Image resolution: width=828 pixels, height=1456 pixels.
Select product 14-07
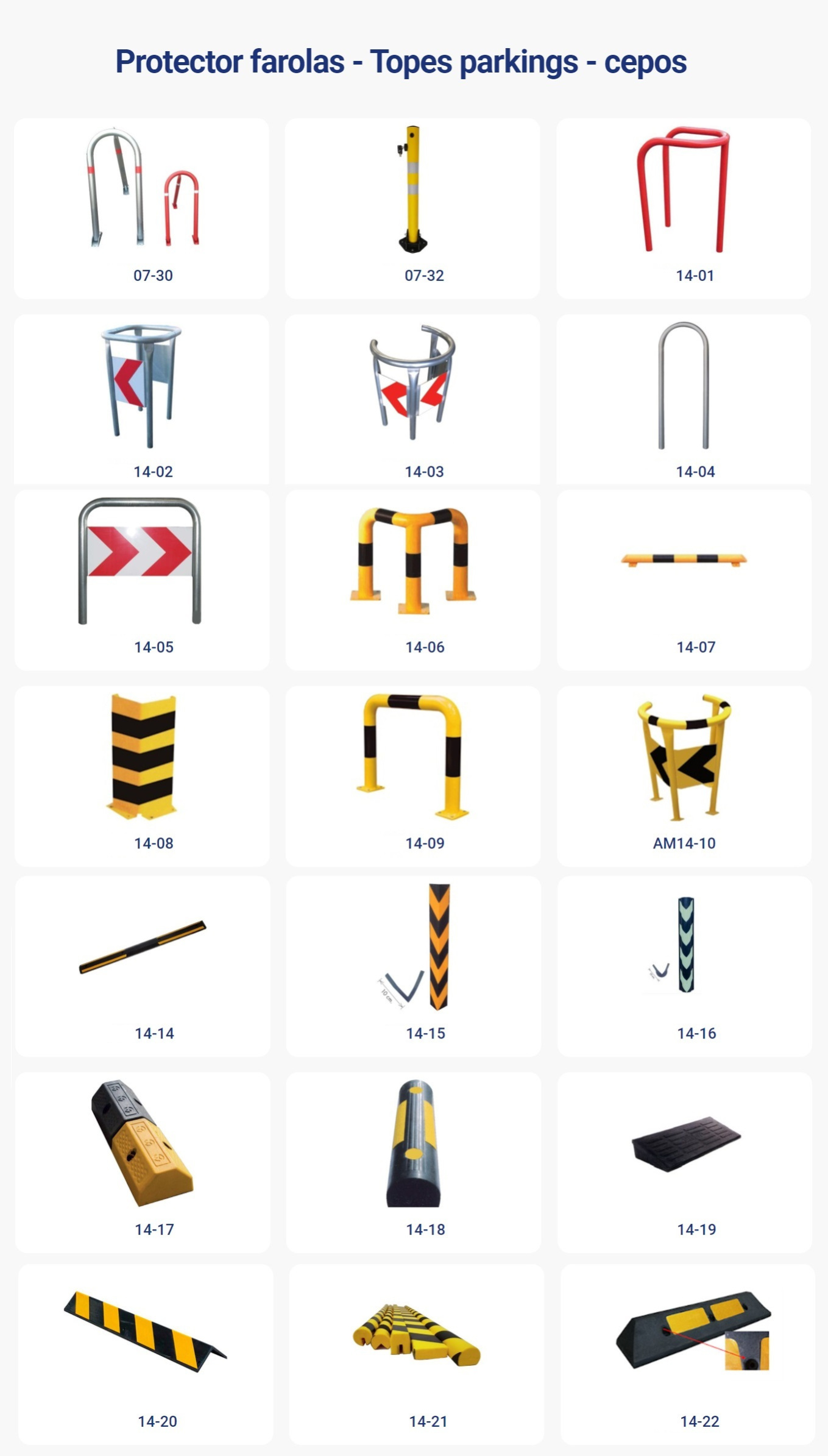[684, 579]
